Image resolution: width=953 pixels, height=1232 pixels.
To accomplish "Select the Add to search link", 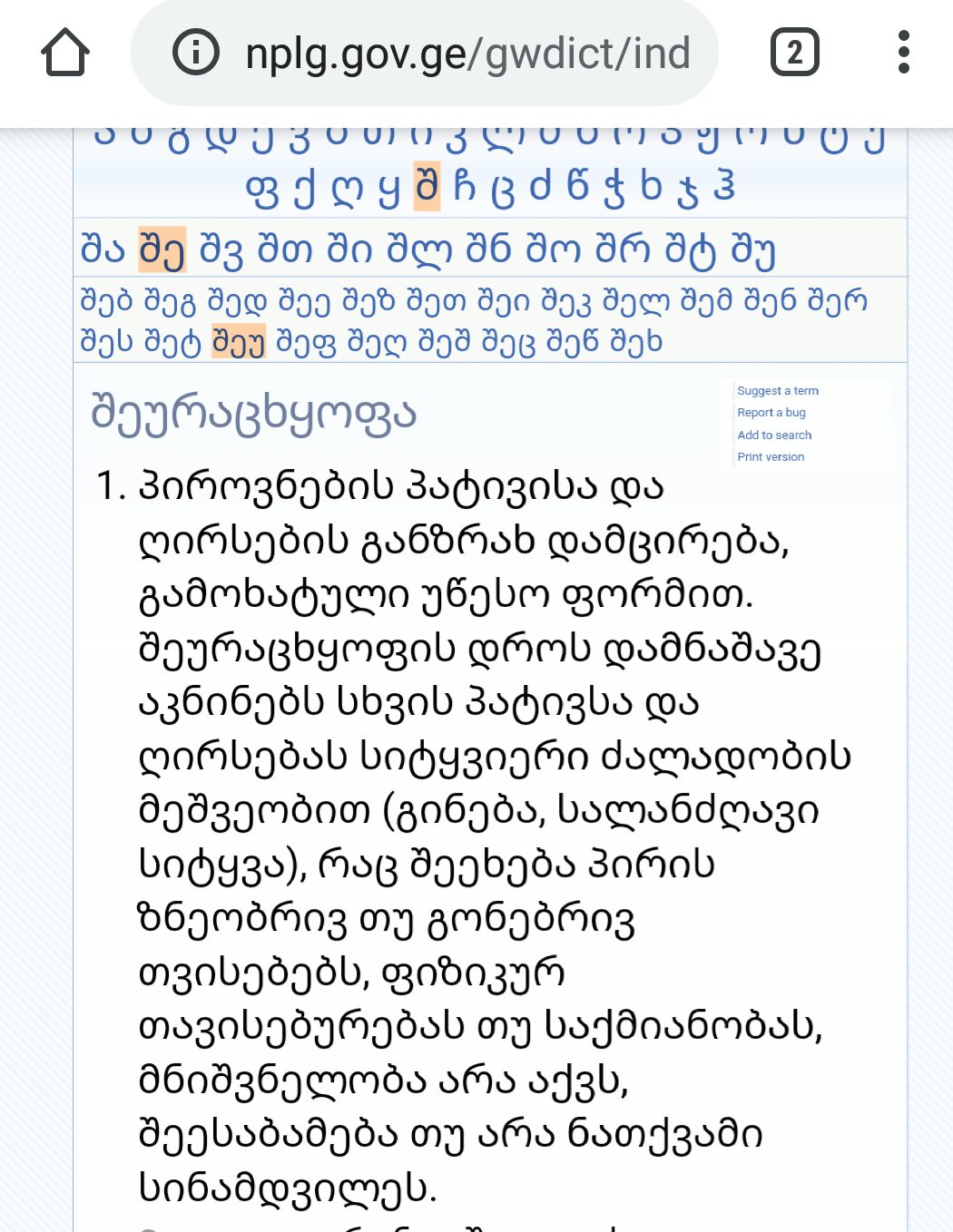I will [773, 435].
